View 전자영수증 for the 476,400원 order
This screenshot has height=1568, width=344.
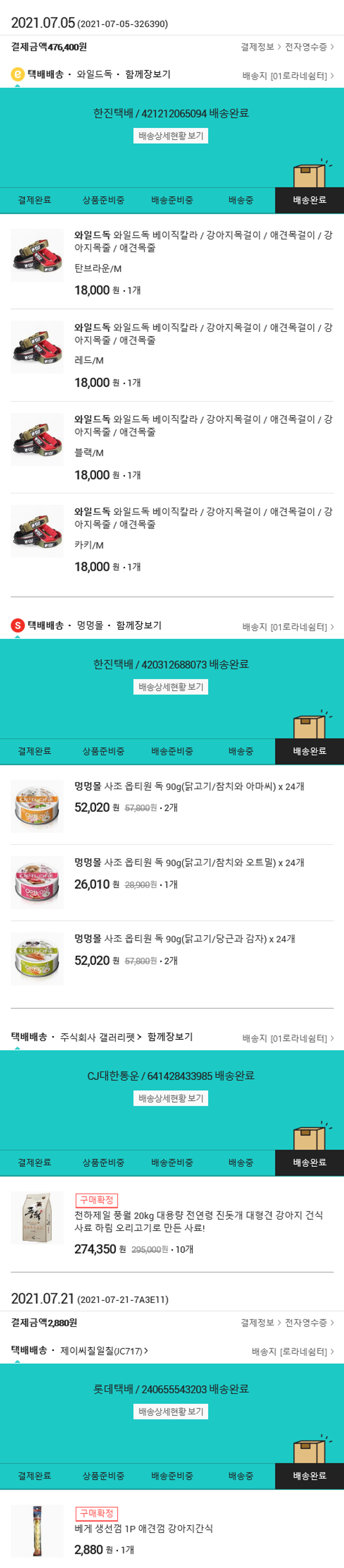[x=309, y=47]
